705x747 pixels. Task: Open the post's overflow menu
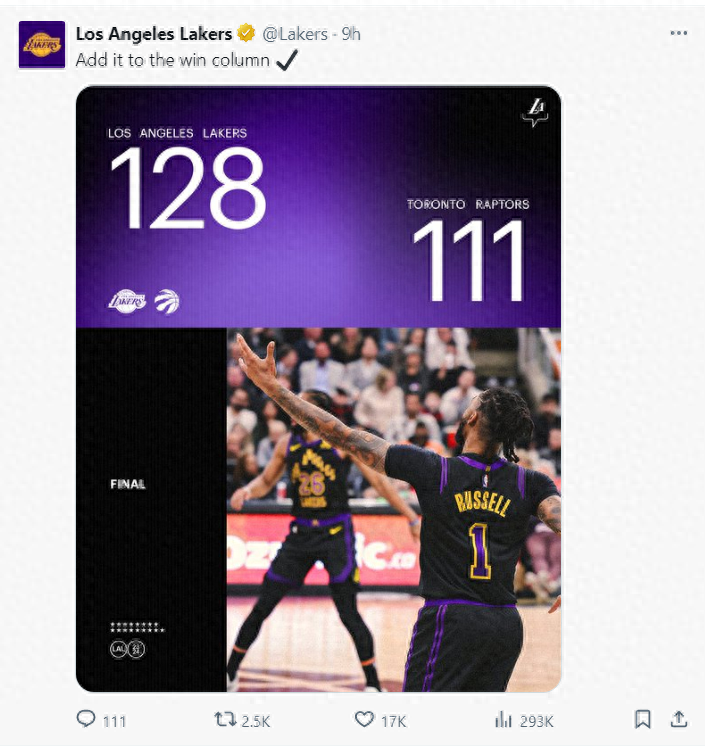pyautogui.click(x=679, y=34)
